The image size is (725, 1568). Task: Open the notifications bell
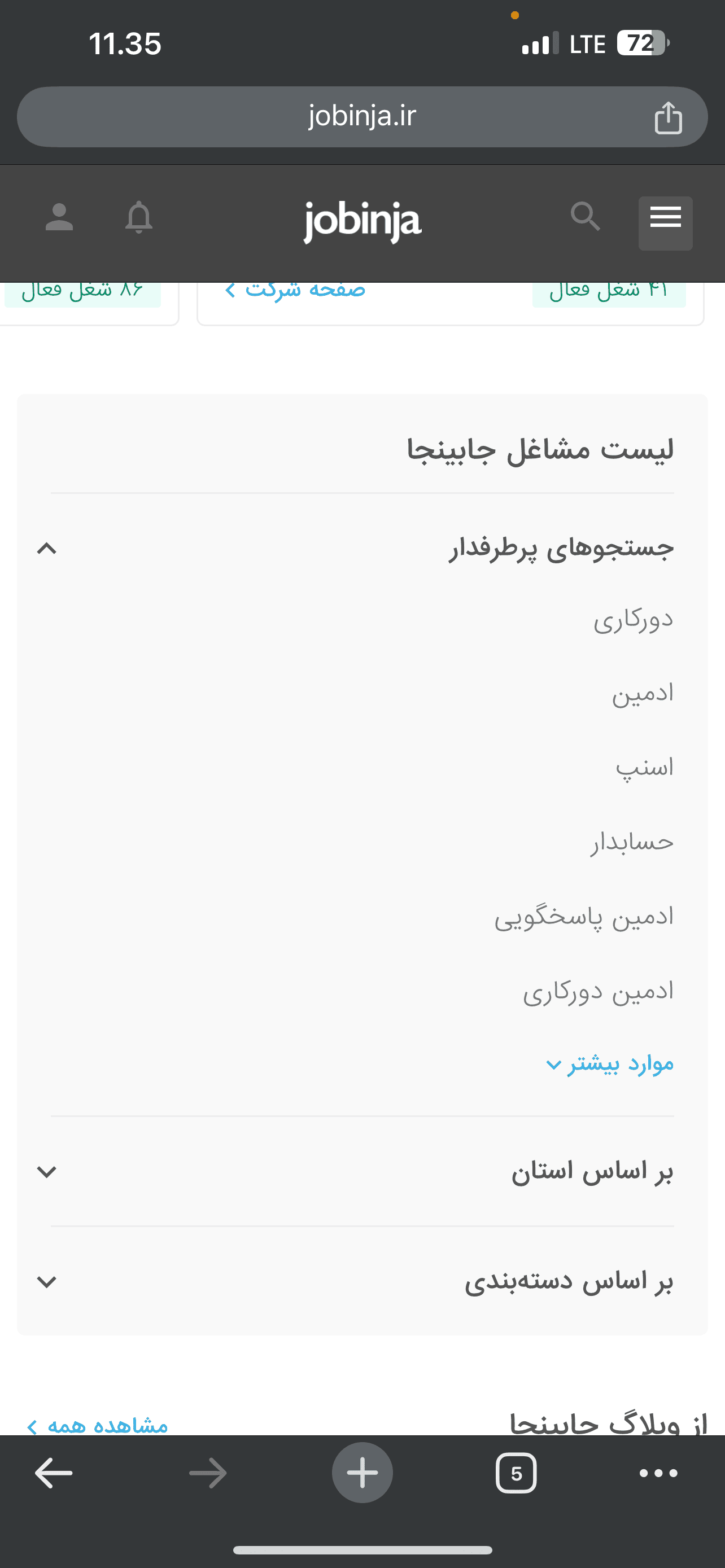point(139,217)
